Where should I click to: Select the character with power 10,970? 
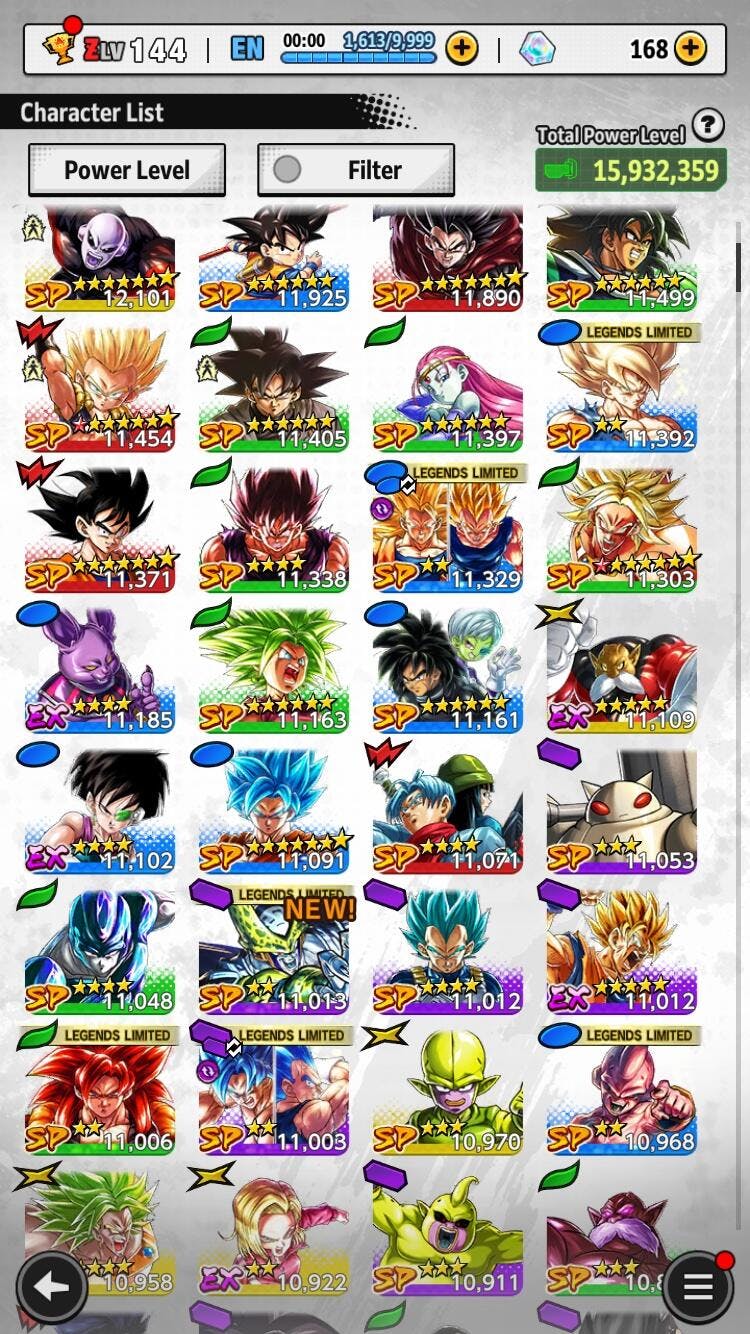[x=448, y=1089]
